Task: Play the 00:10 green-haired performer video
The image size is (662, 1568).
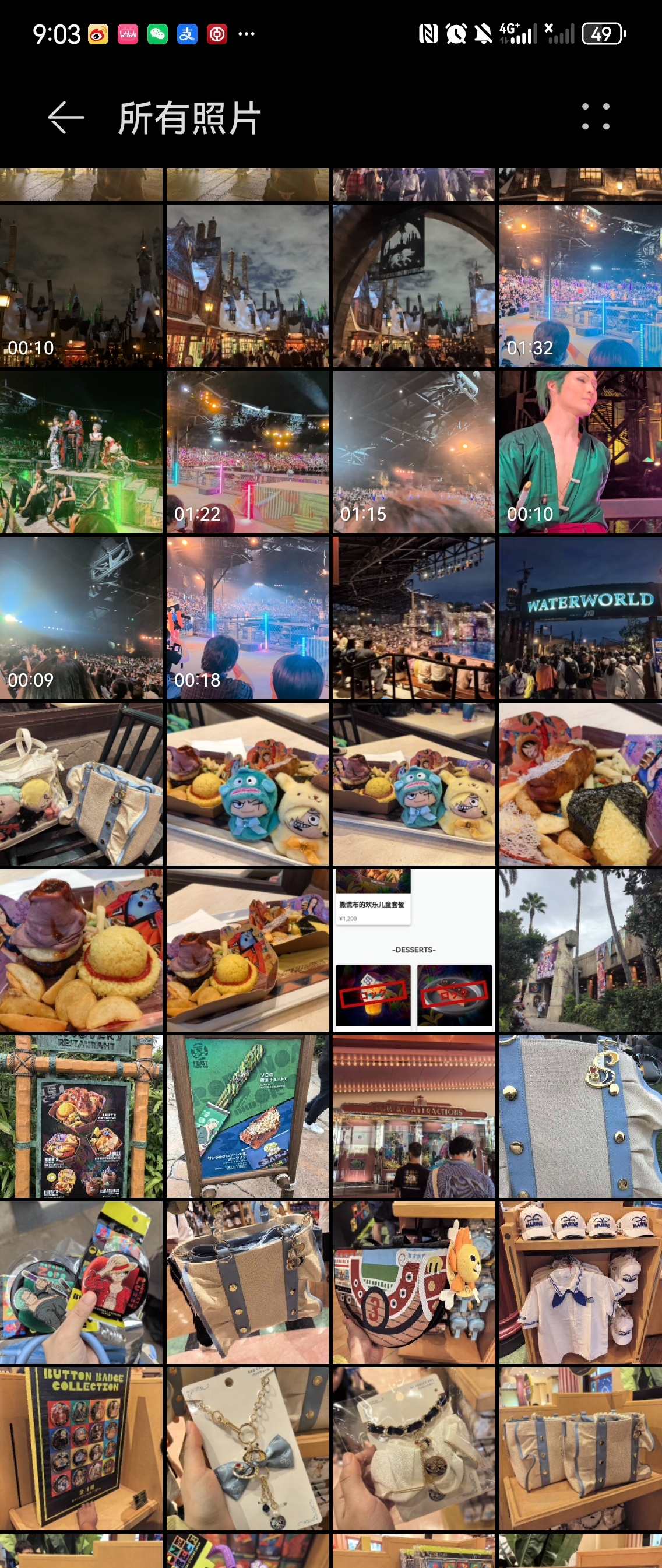Action: pos(580,452)
